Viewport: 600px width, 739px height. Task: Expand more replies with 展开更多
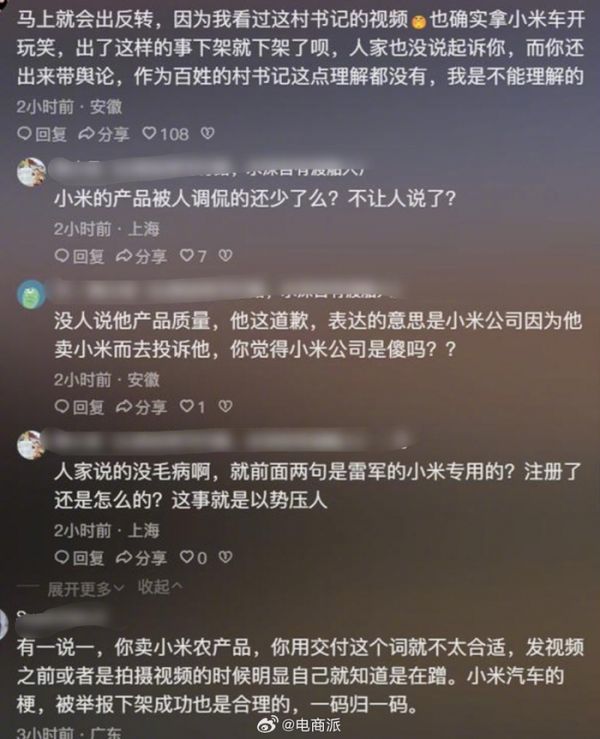85,587
